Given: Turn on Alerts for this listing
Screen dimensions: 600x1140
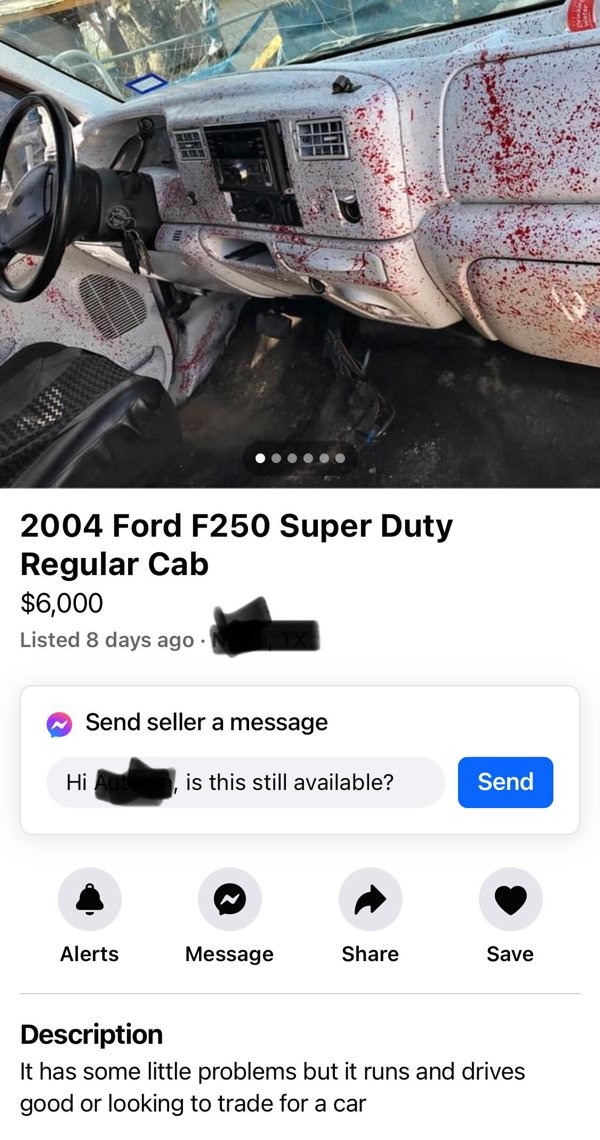Looking at the screenshot, I should (x=90, y=899).
